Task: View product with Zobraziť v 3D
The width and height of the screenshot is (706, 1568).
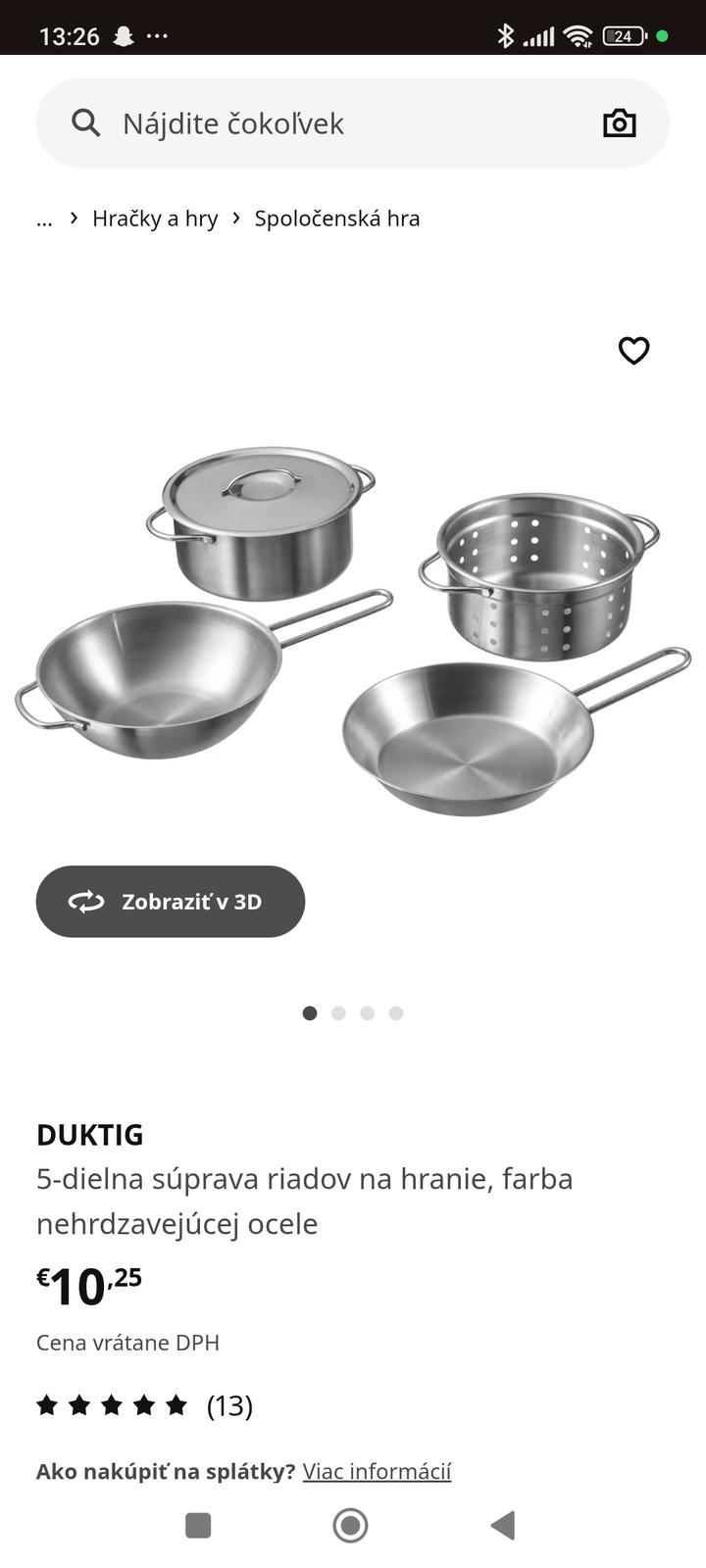Action: tap(171, 902)
